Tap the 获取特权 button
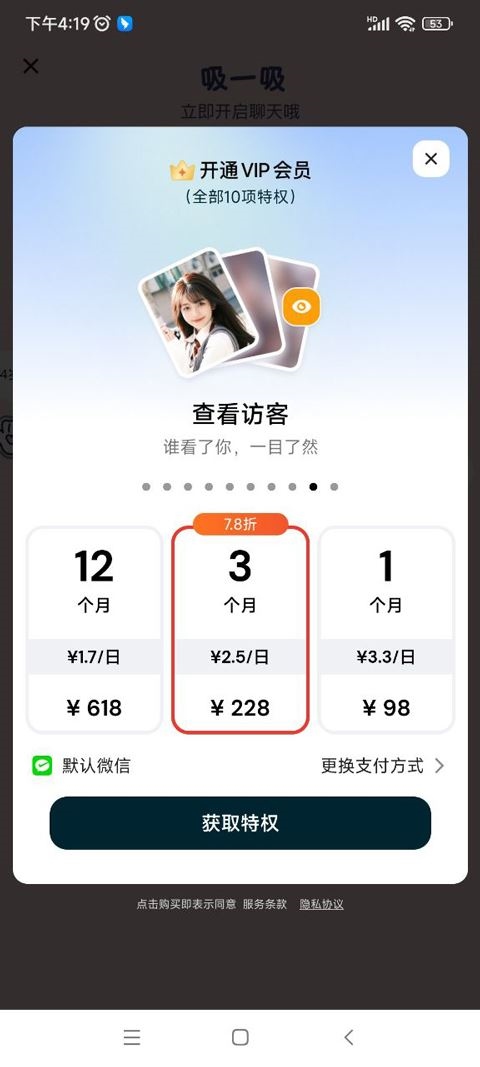The height and width of the screenshot is (1067, 480). (240, 823)
